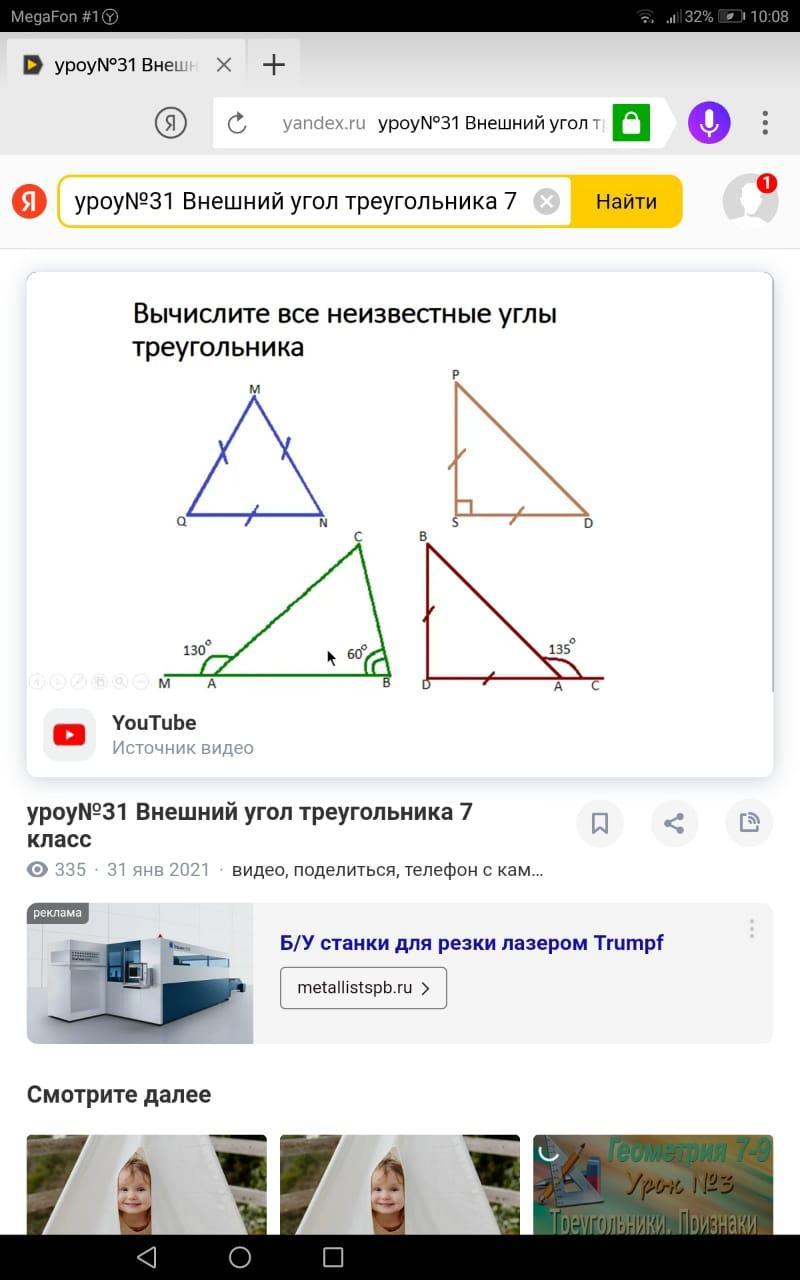Open the Yandex button in browser toolbar
Image resolution: width=800 pixels, height=1280 pixels.
[x=171, y=124]
